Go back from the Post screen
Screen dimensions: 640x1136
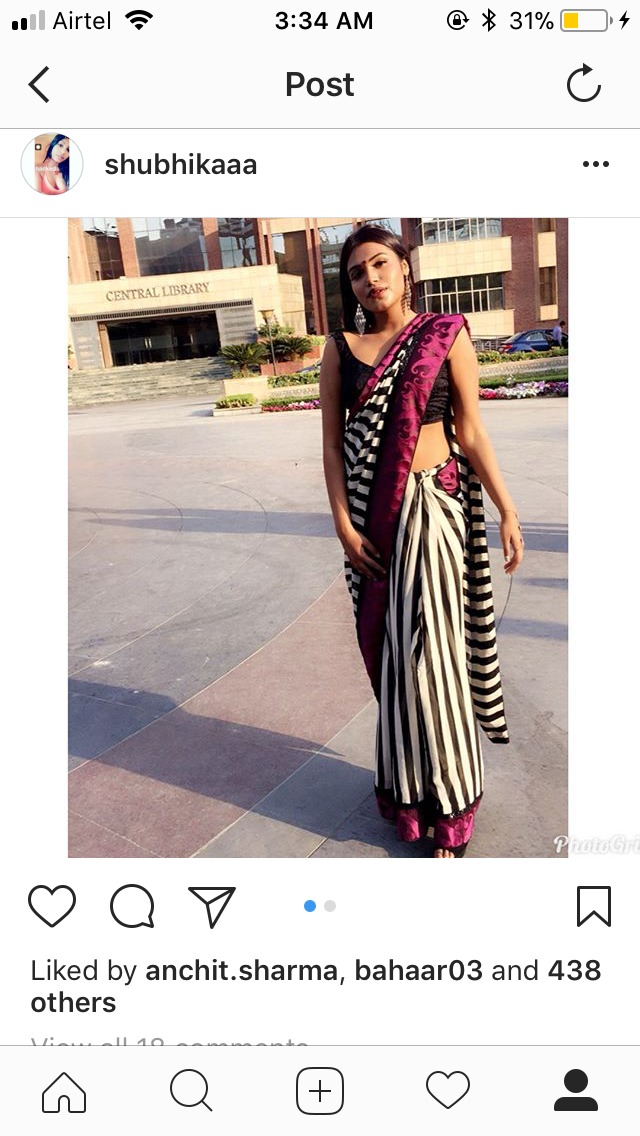point(39,85)
